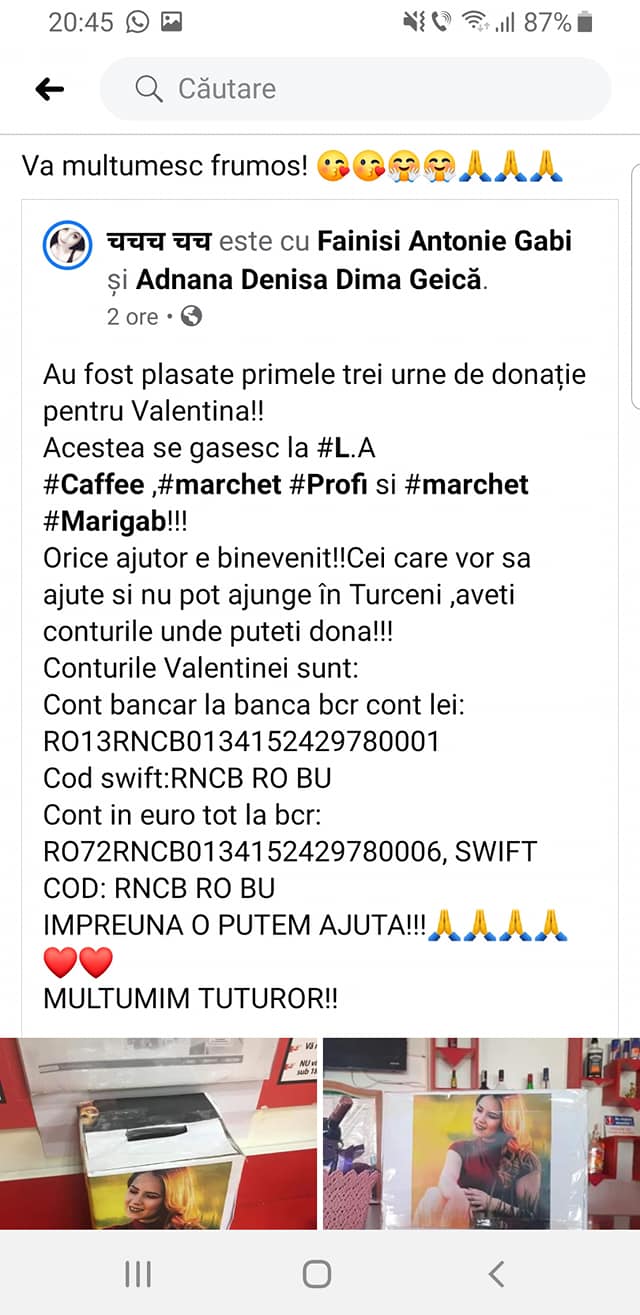Go to the home screen
The width and height of the screenshot is (640, 1315).
317,1273
